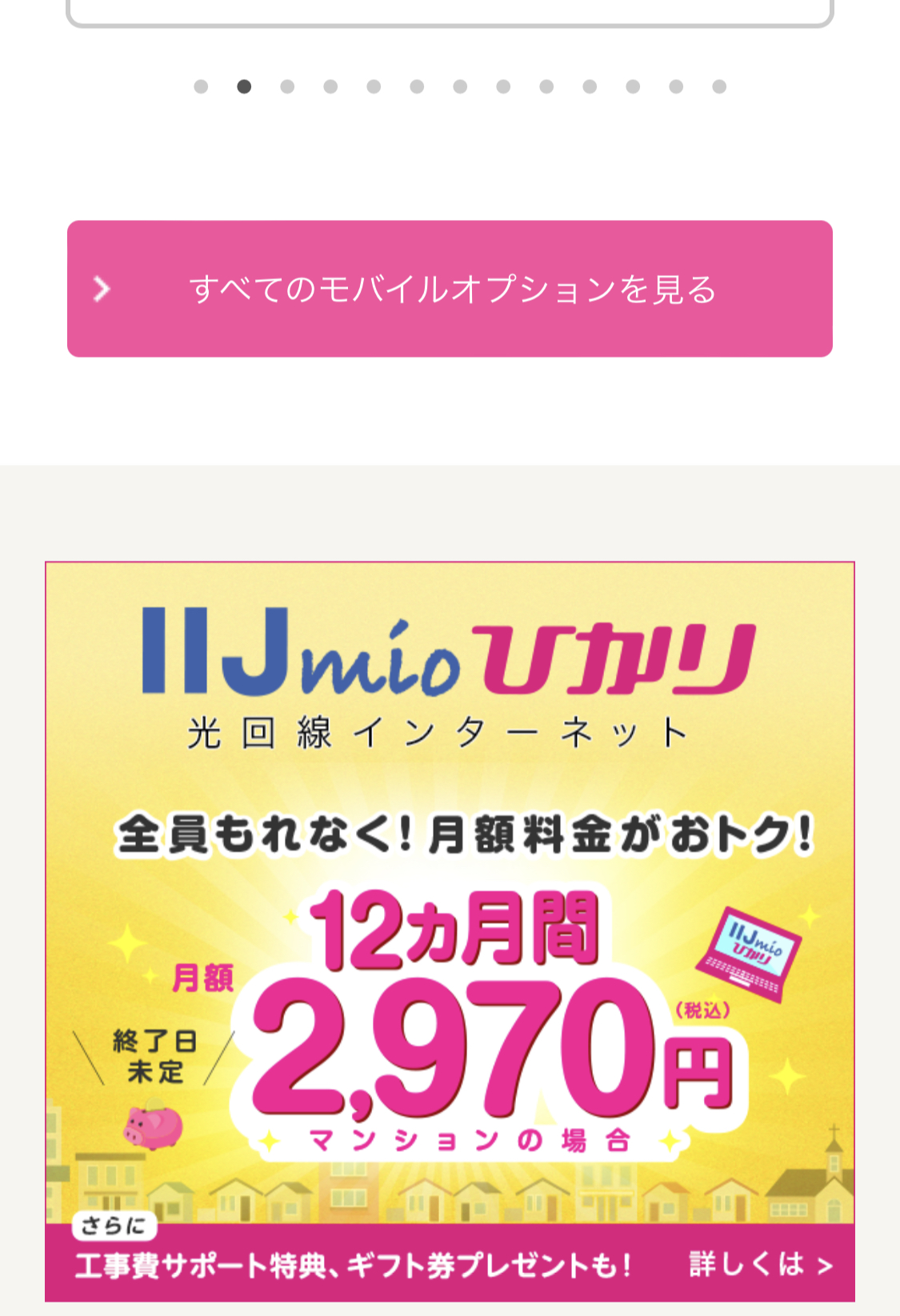Tap すべてのモバイルオプションを見る button
900x1316 pixels.
click(x=450, y=289)
